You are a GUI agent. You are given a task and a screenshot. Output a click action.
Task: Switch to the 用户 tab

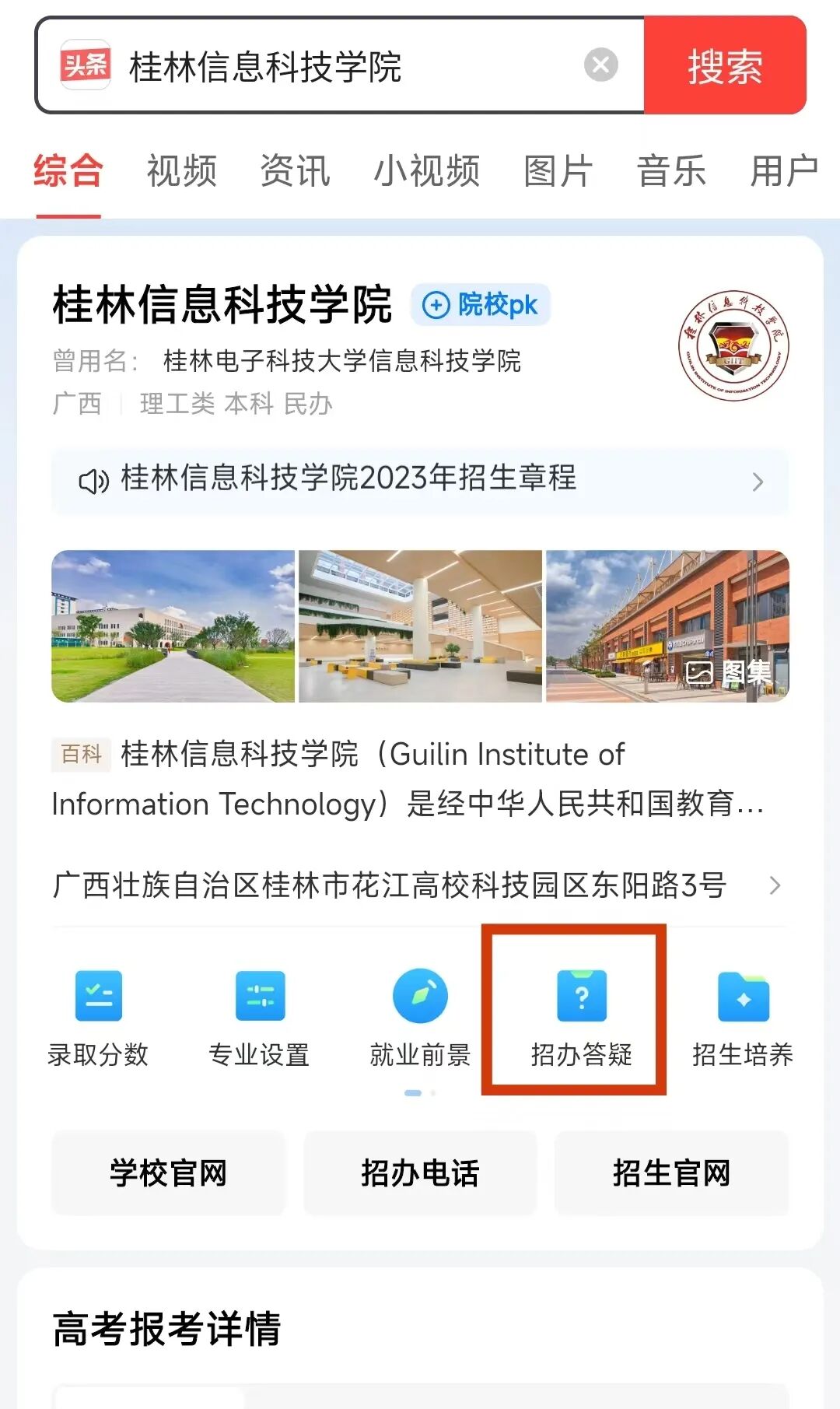pos(783,171)
